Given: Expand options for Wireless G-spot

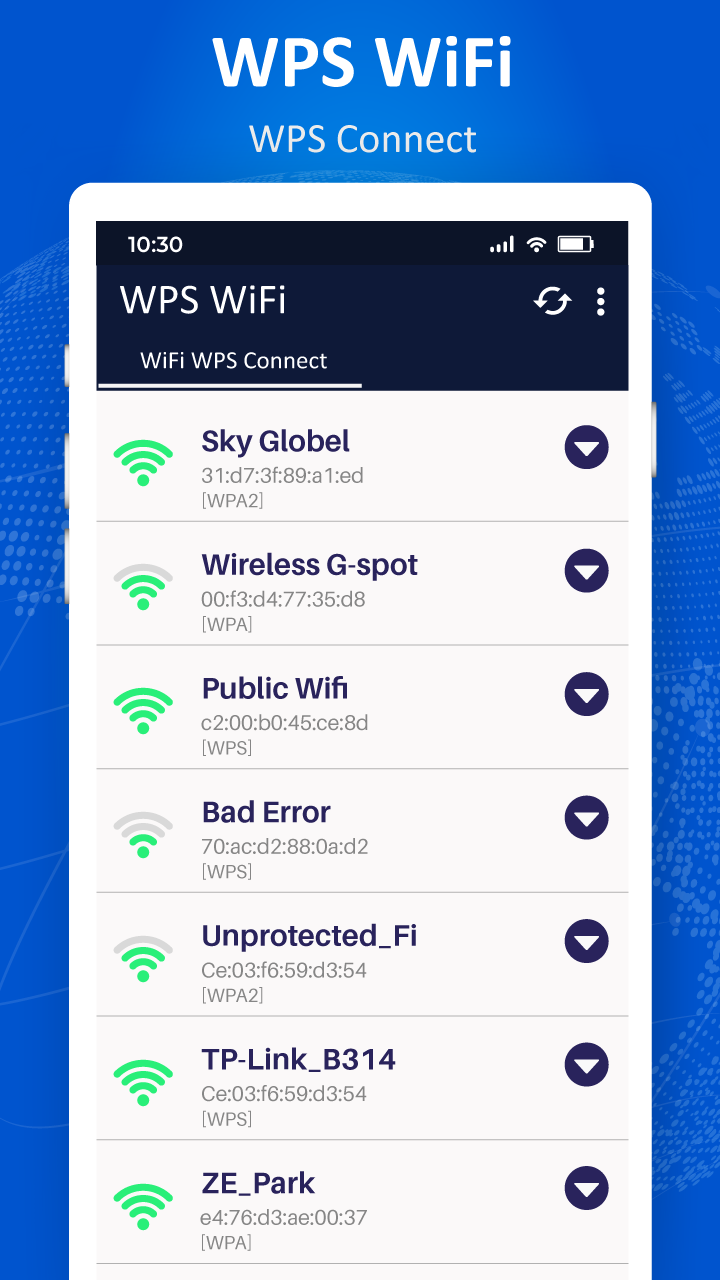Looking at the screenshot, I should 586,571.
